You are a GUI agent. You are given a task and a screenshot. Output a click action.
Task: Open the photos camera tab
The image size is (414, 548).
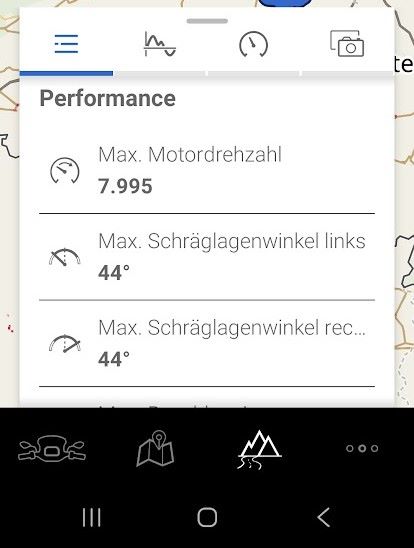click(x=347, y=44)
